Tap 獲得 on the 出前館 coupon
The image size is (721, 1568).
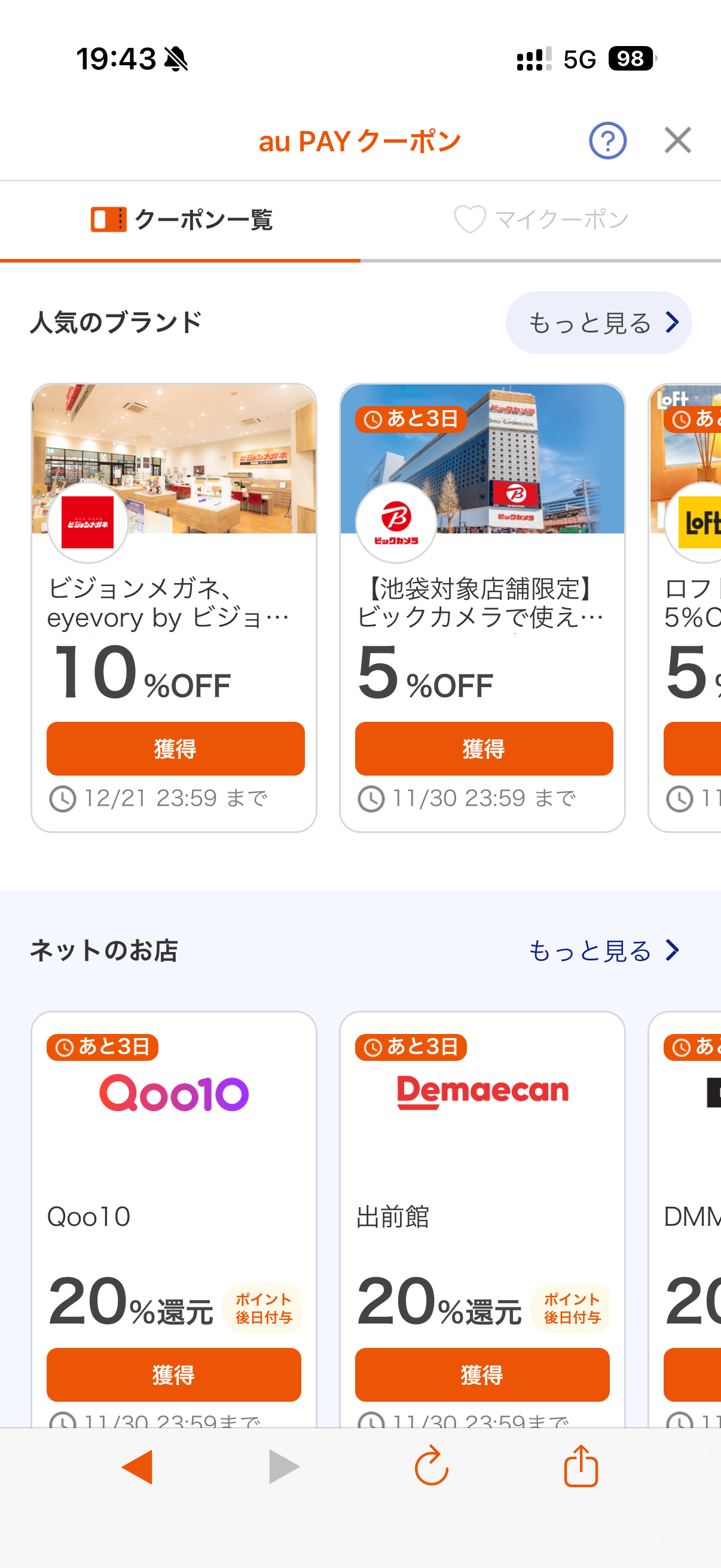click(482, 1374)
